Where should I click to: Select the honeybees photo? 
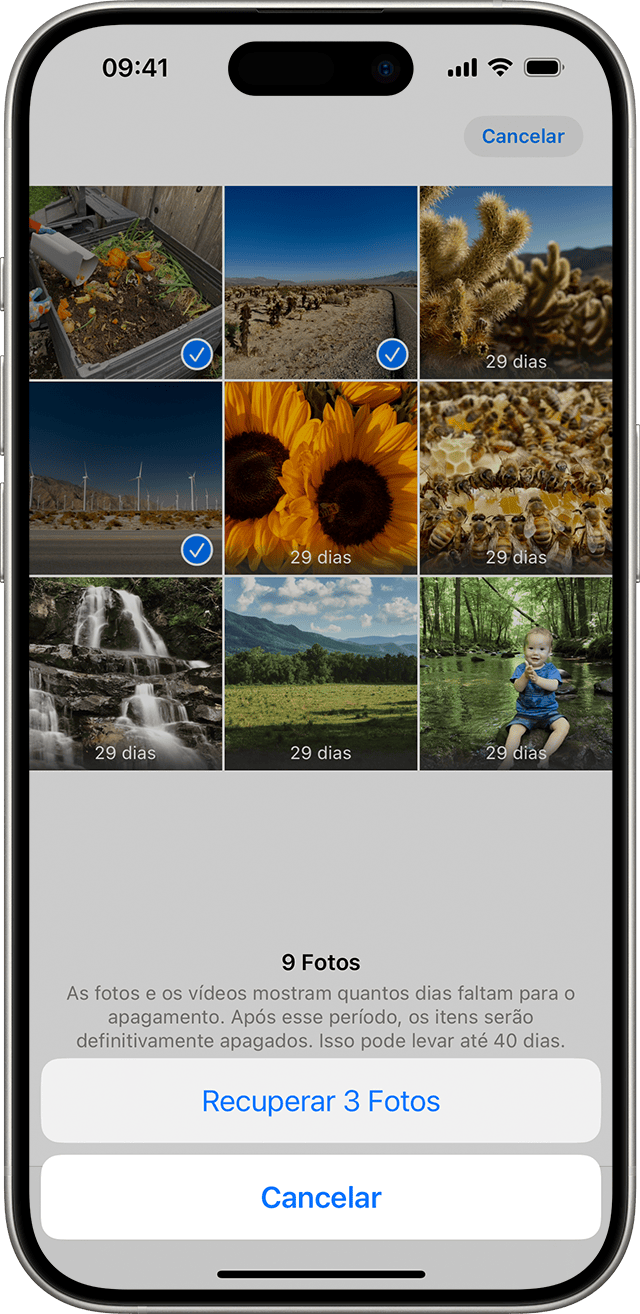coord(515,477)
